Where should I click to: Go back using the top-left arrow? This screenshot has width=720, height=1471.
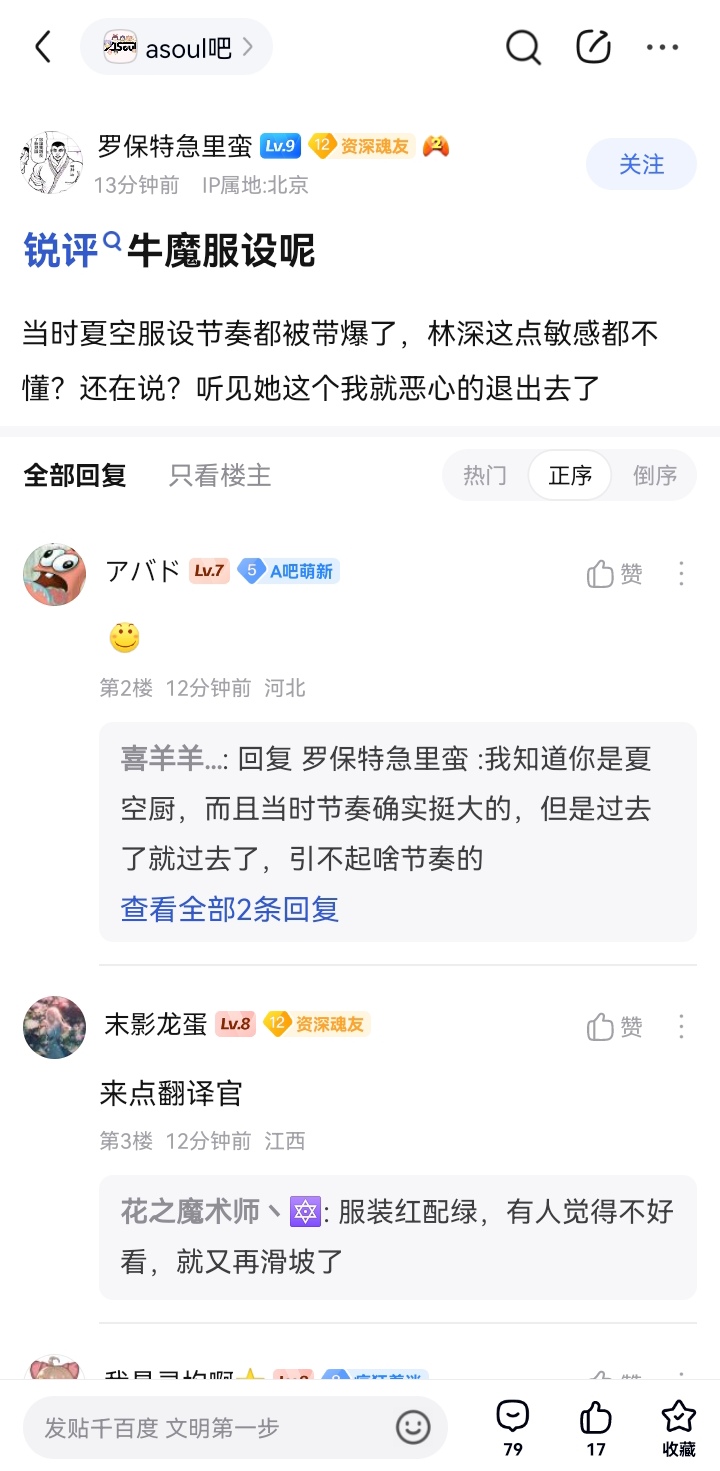click(43, 47)
